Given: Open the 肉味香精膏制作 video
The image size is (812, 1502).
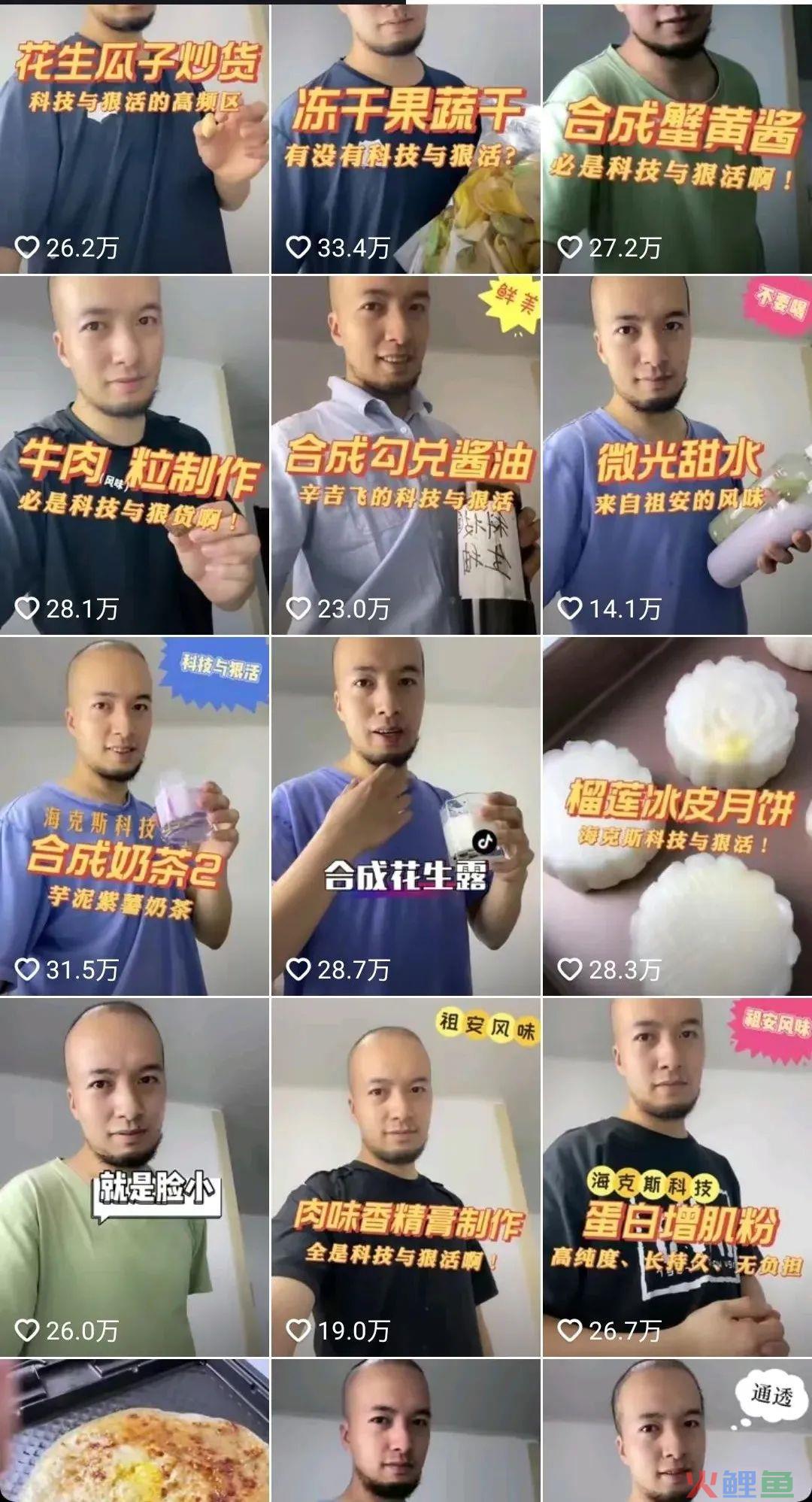Looking at the screenshot, I should [406, 1177].
